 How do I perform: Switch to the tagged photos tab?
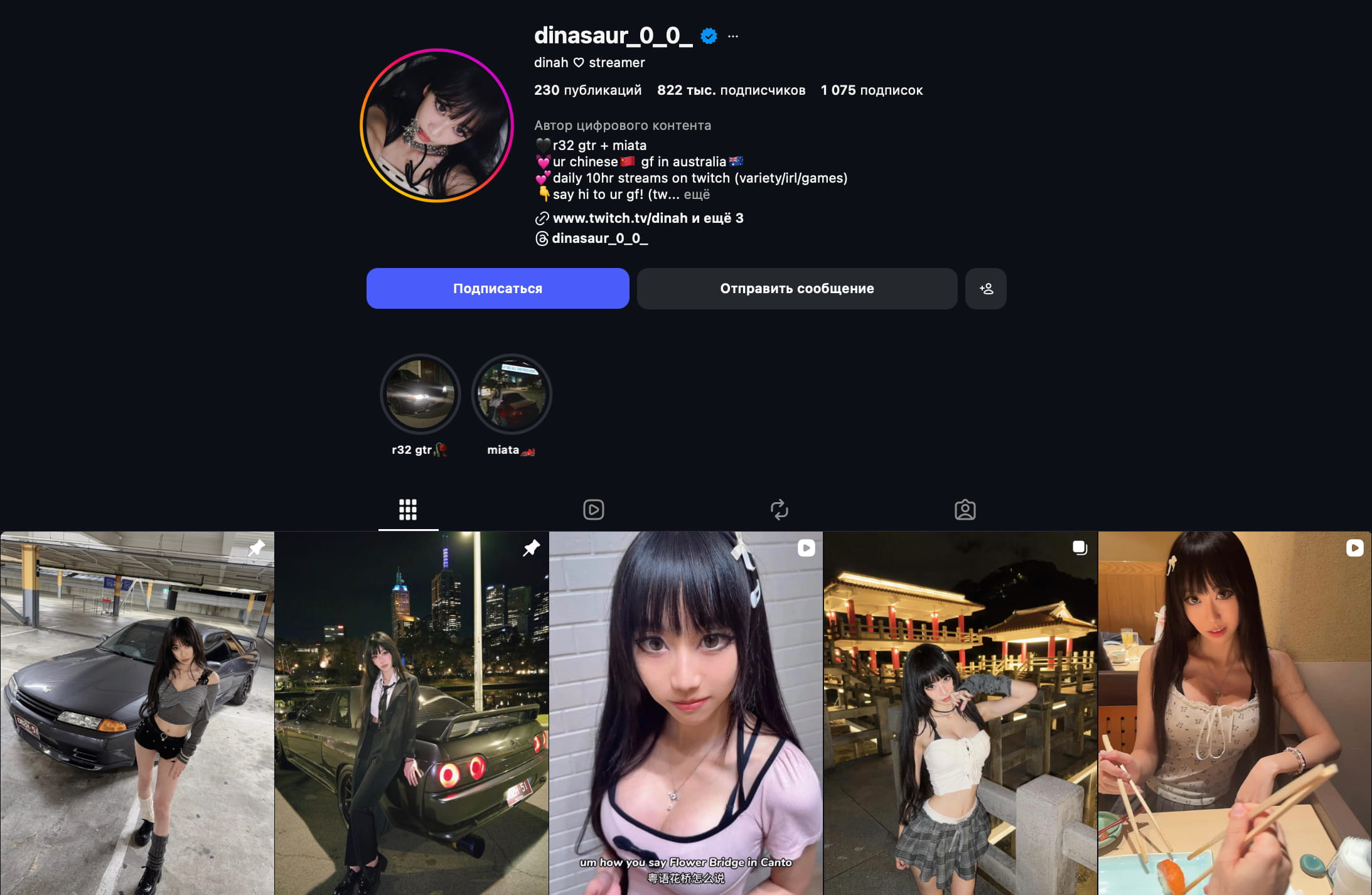click(965, 510)
